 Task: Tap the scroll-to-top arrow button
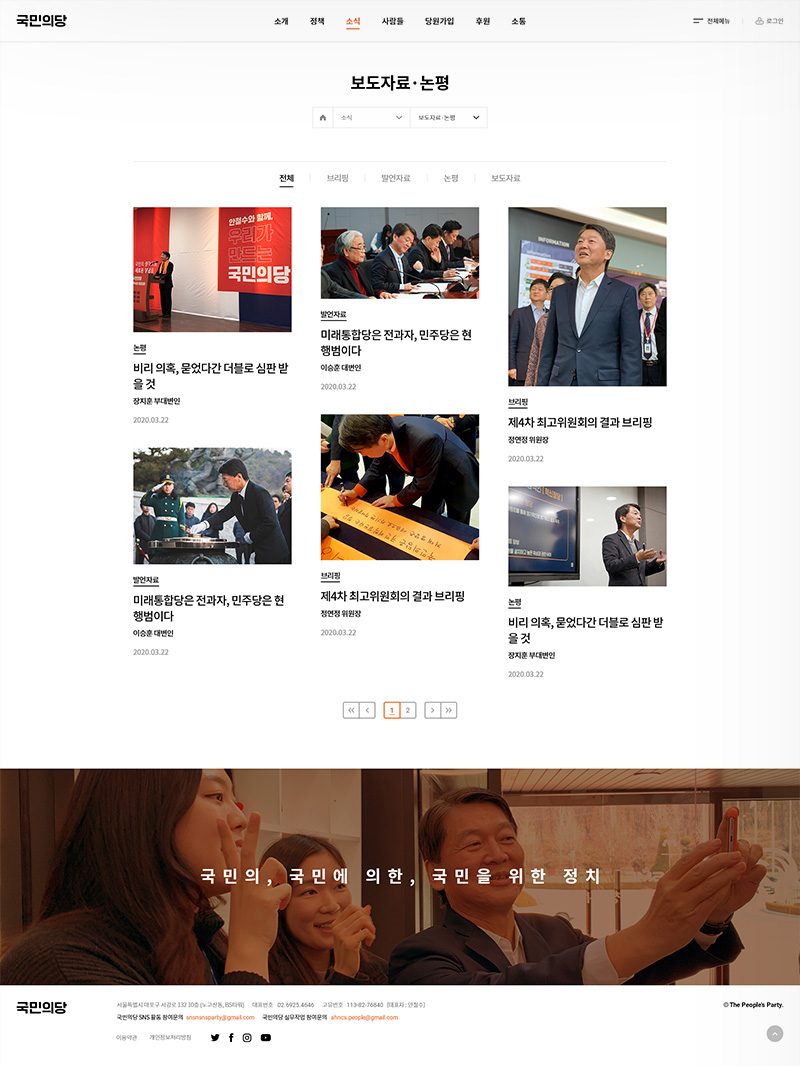(x=775, y=1034)
